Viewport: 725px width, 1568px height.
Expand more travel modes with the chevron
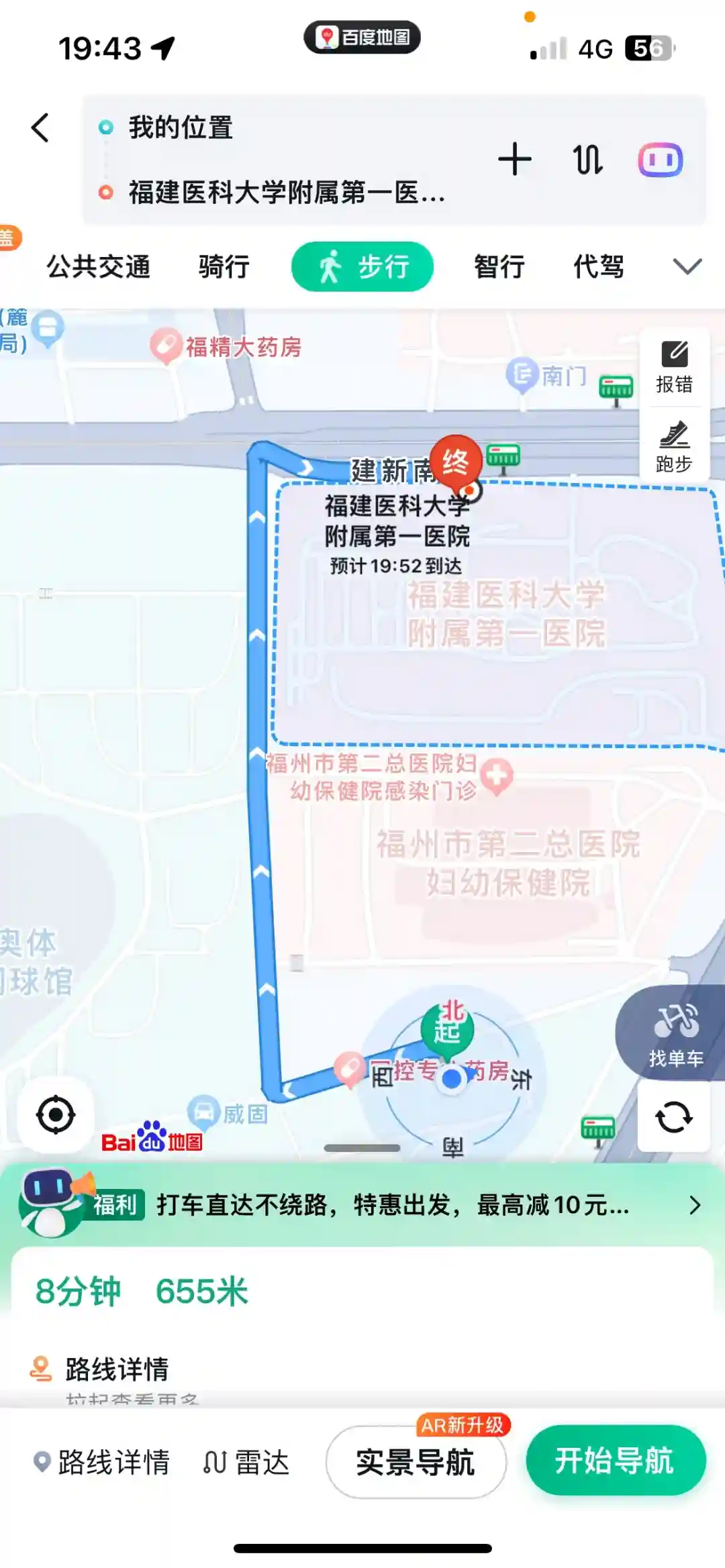click(687, 267)
